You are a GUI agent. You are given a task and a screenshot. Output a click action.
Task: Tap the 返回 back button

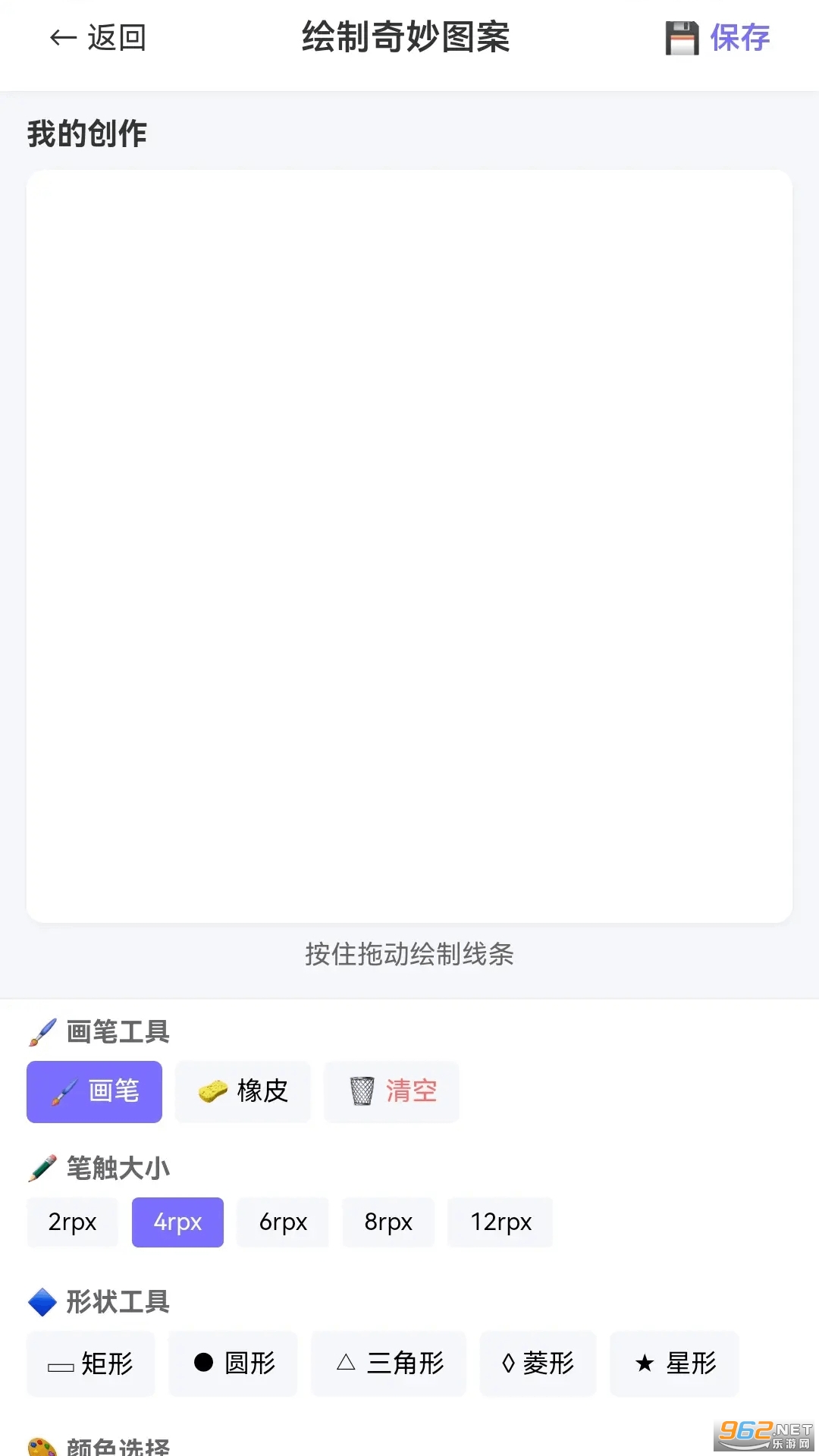click(x=97, y=36)
